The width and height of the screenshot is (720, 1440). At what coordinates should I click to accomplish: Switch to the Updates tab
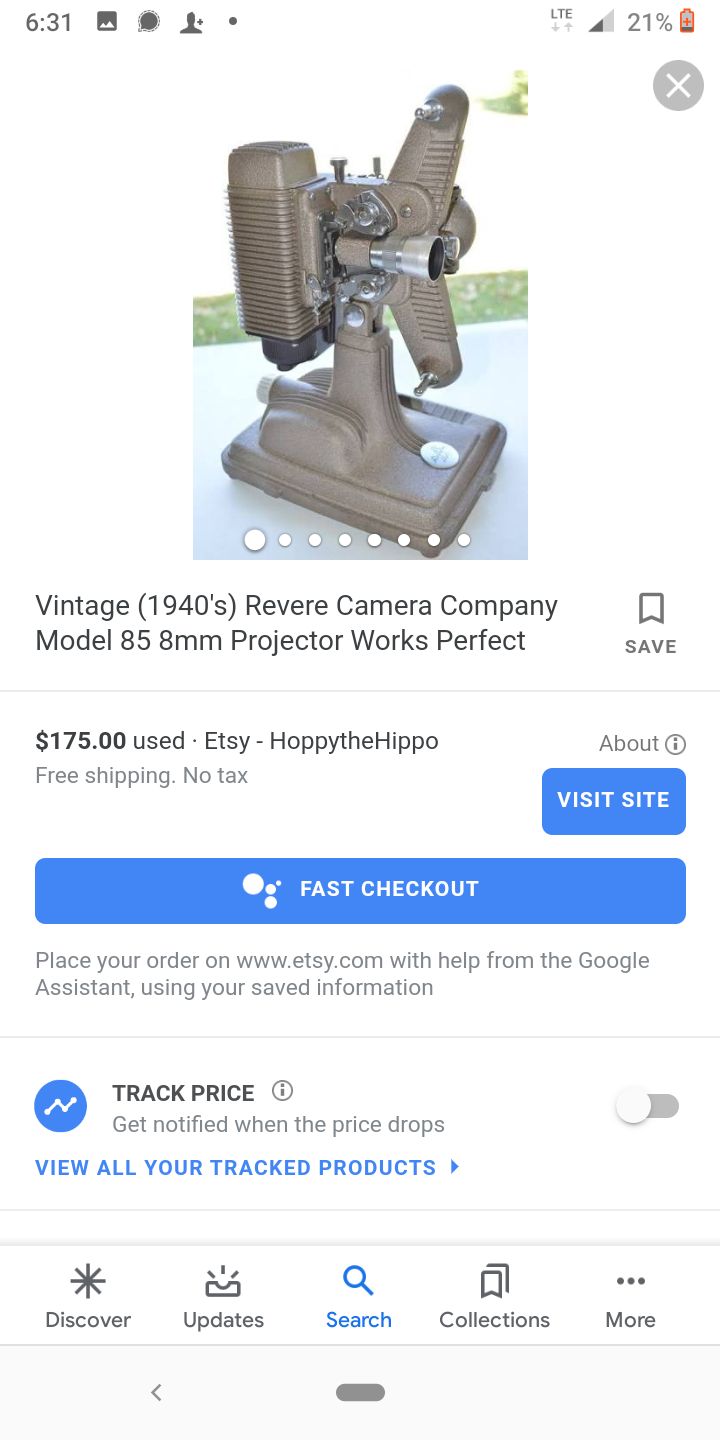click(223, 1296)
